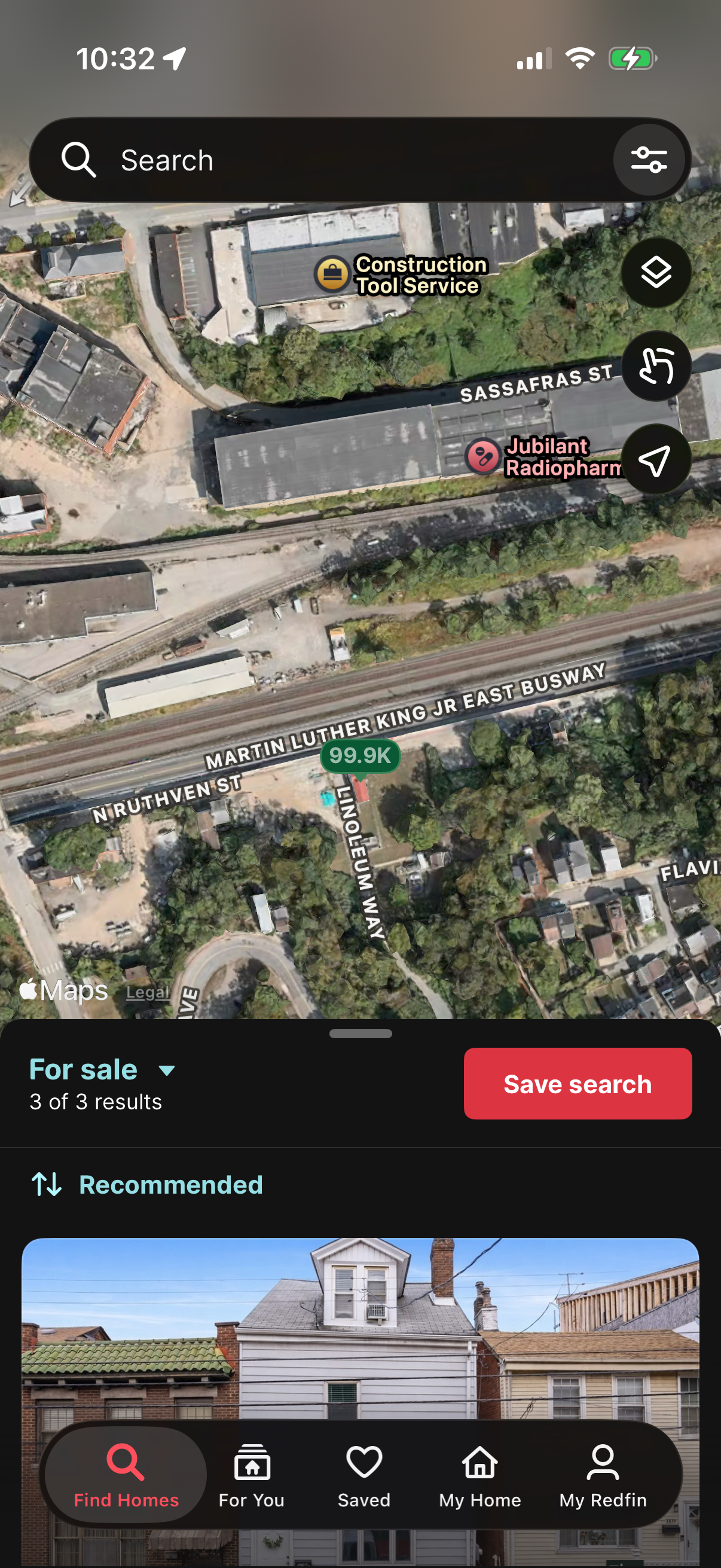The image size is (721, 1568).
Task: Open the Maps Legal link
Action: [147, 992]
